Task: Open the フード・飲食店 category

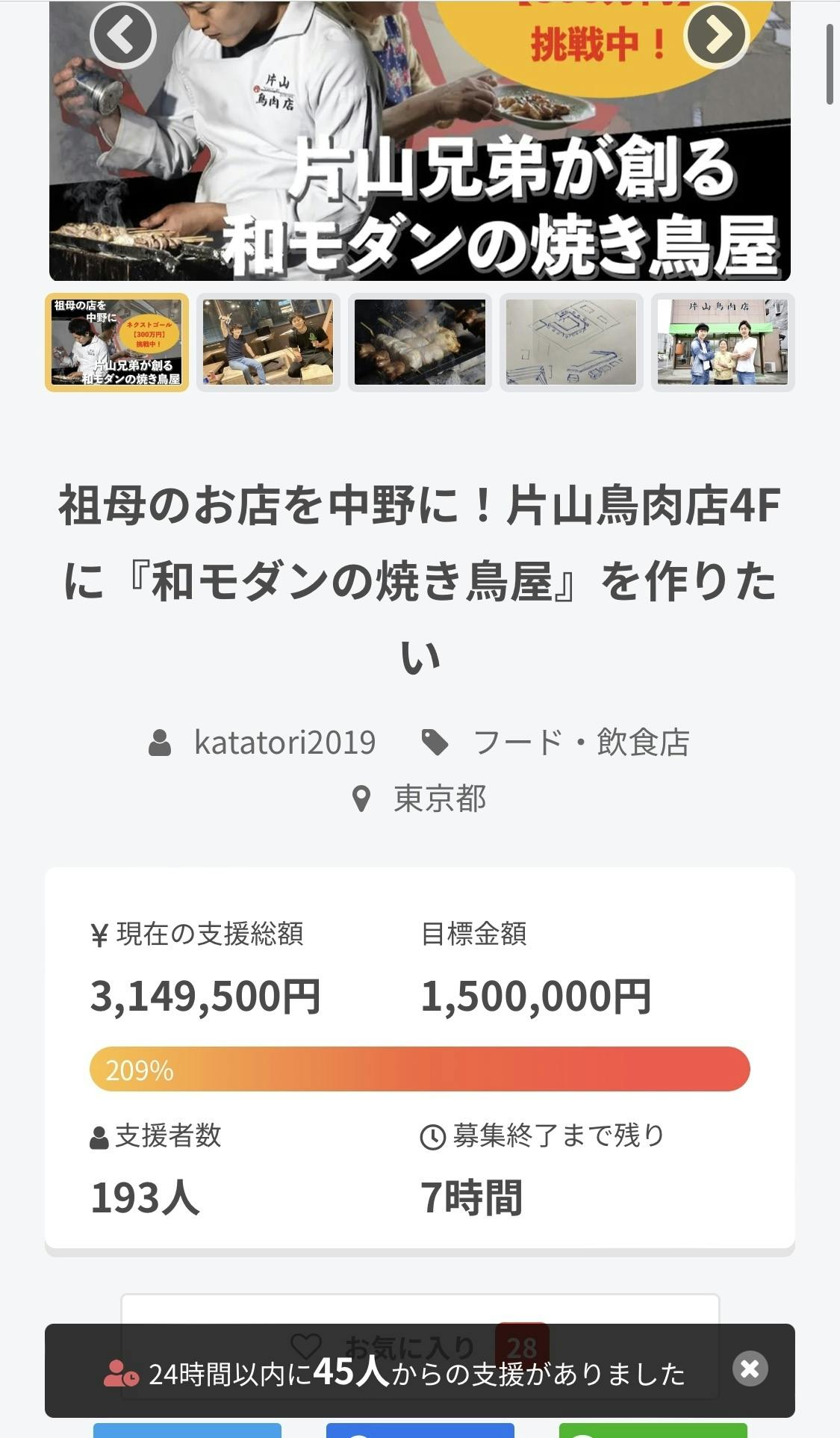Action: pos(581,743)
